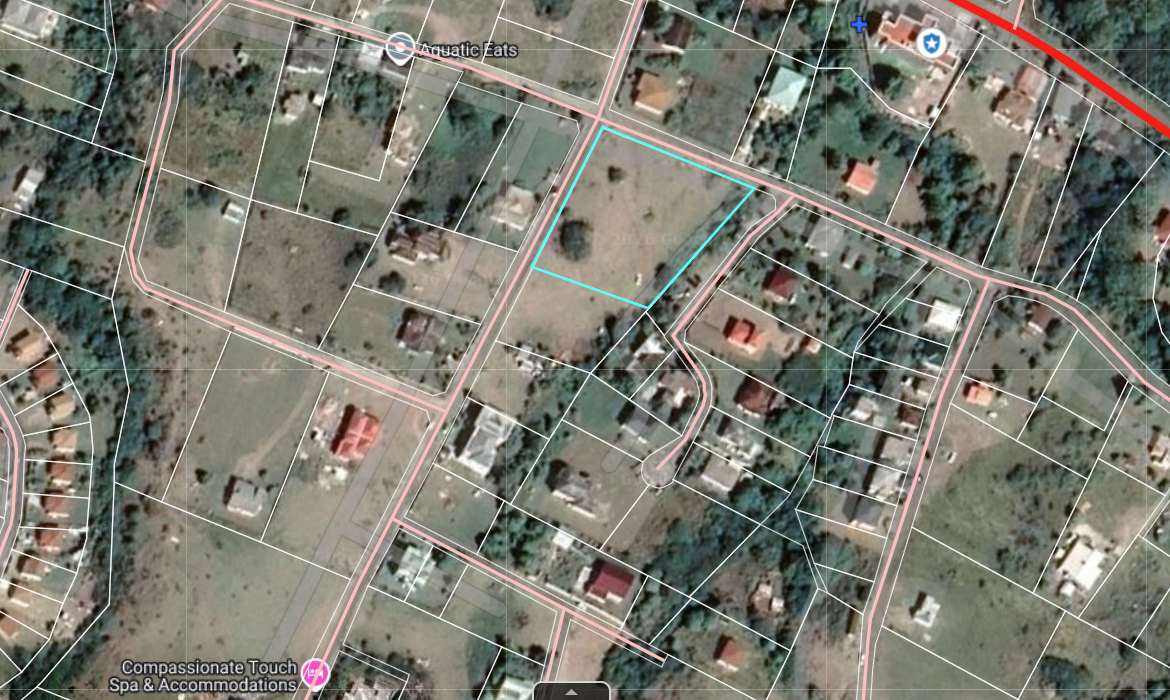Tap the Compassionate Touch Spa & Accommodations pin

tap(314, 673)
